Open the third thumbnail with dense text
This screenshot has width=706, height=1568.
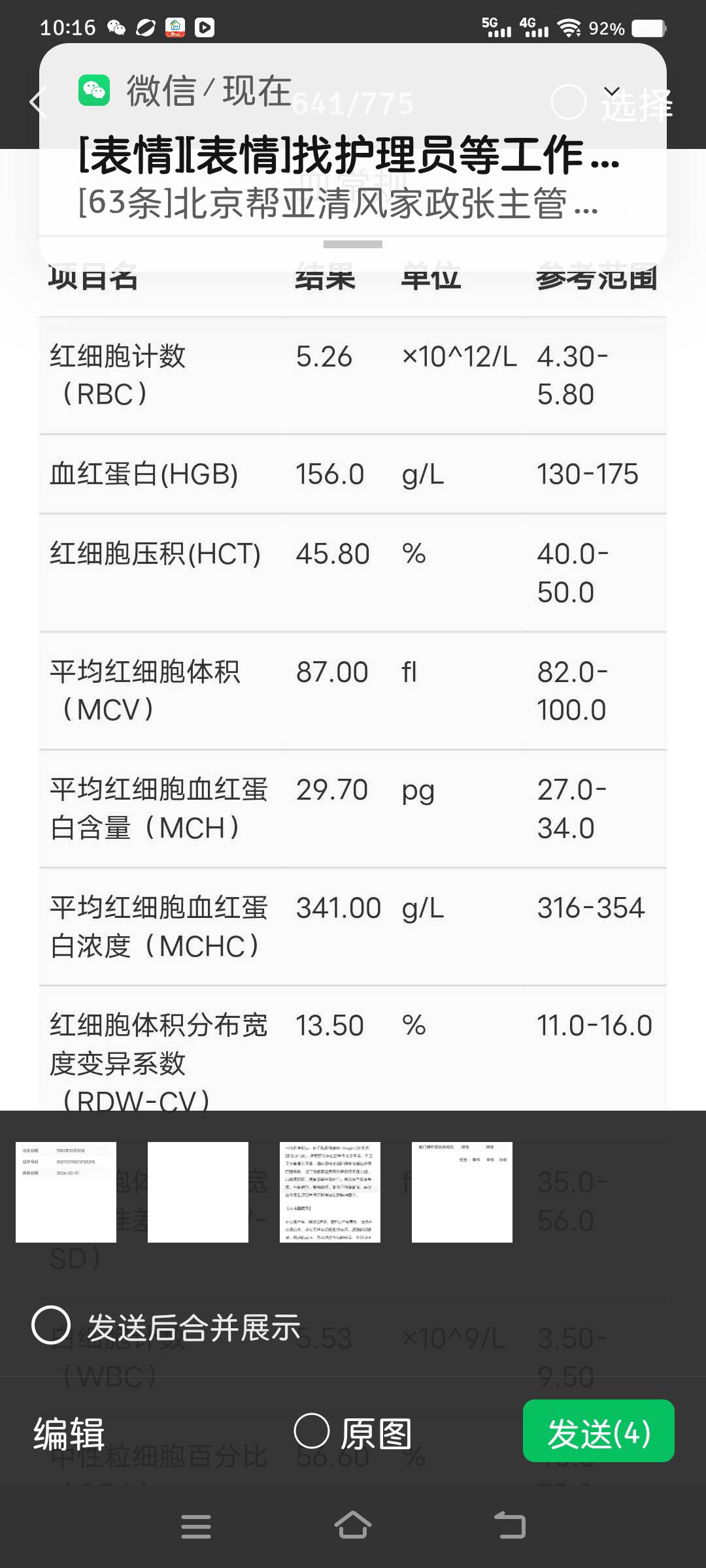330,1192
